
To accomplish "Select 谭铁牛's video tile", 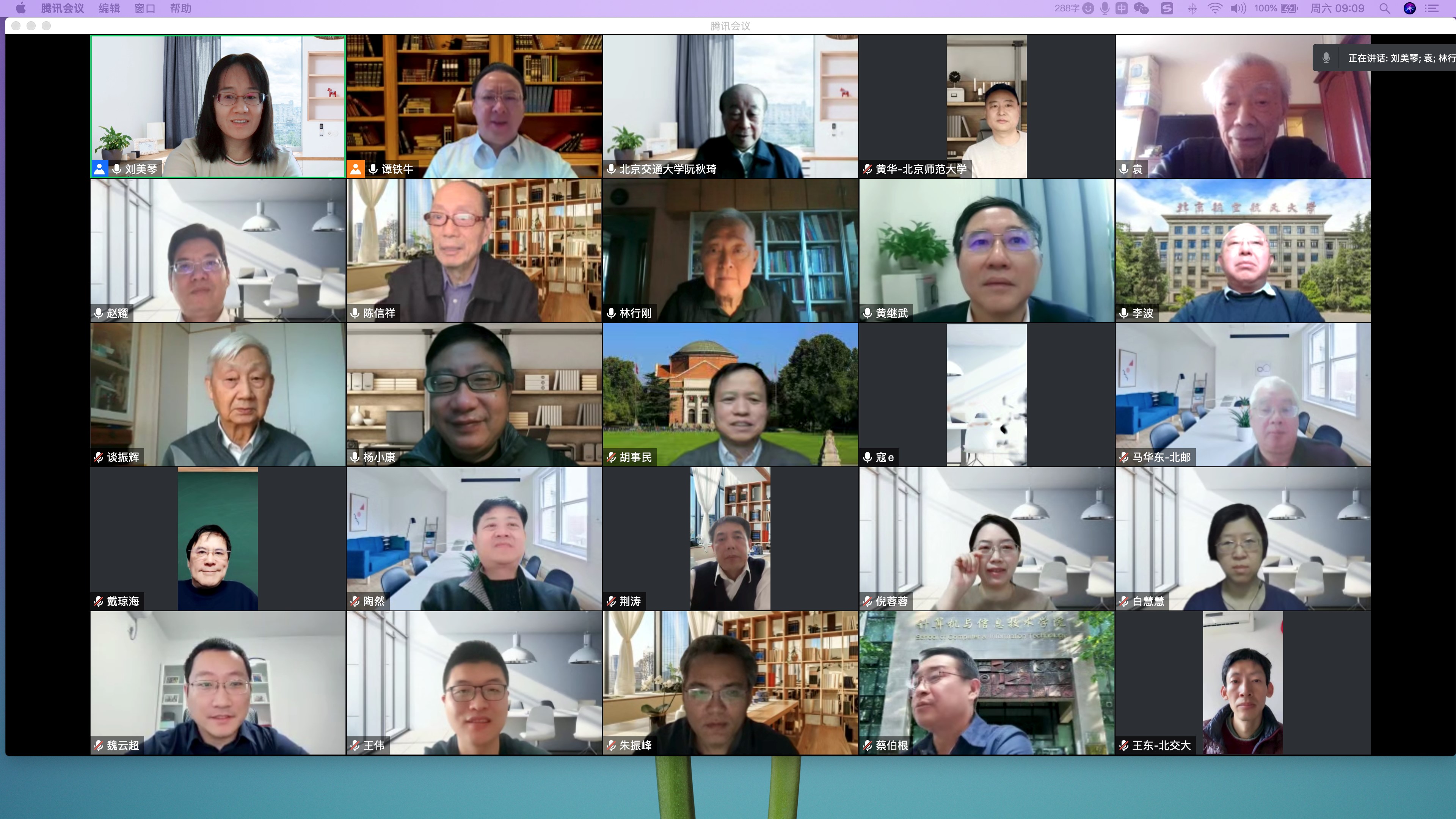I will [474, 106].
